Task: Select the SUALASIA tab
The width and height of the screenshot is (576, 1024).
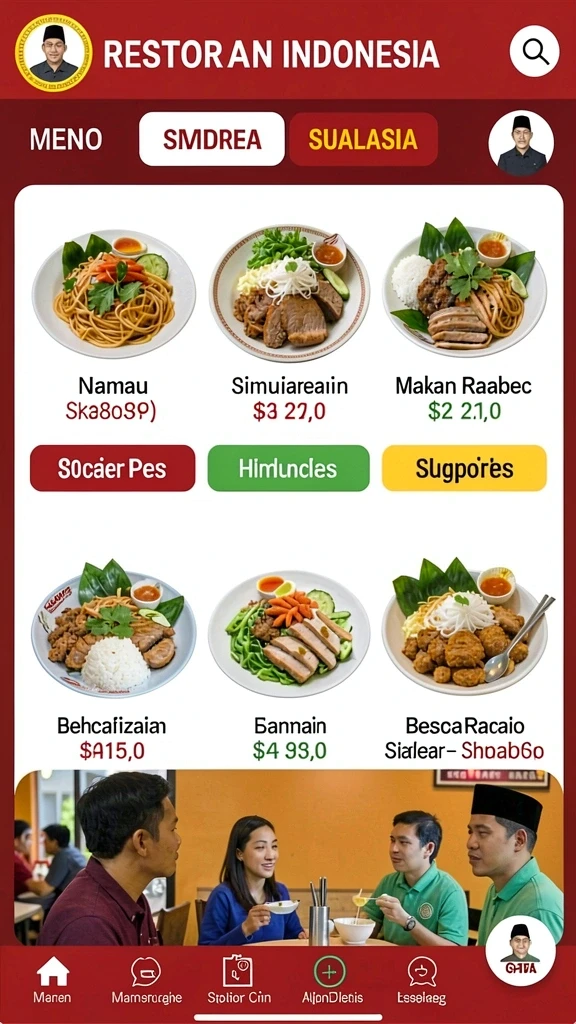Action: (363, 139)
